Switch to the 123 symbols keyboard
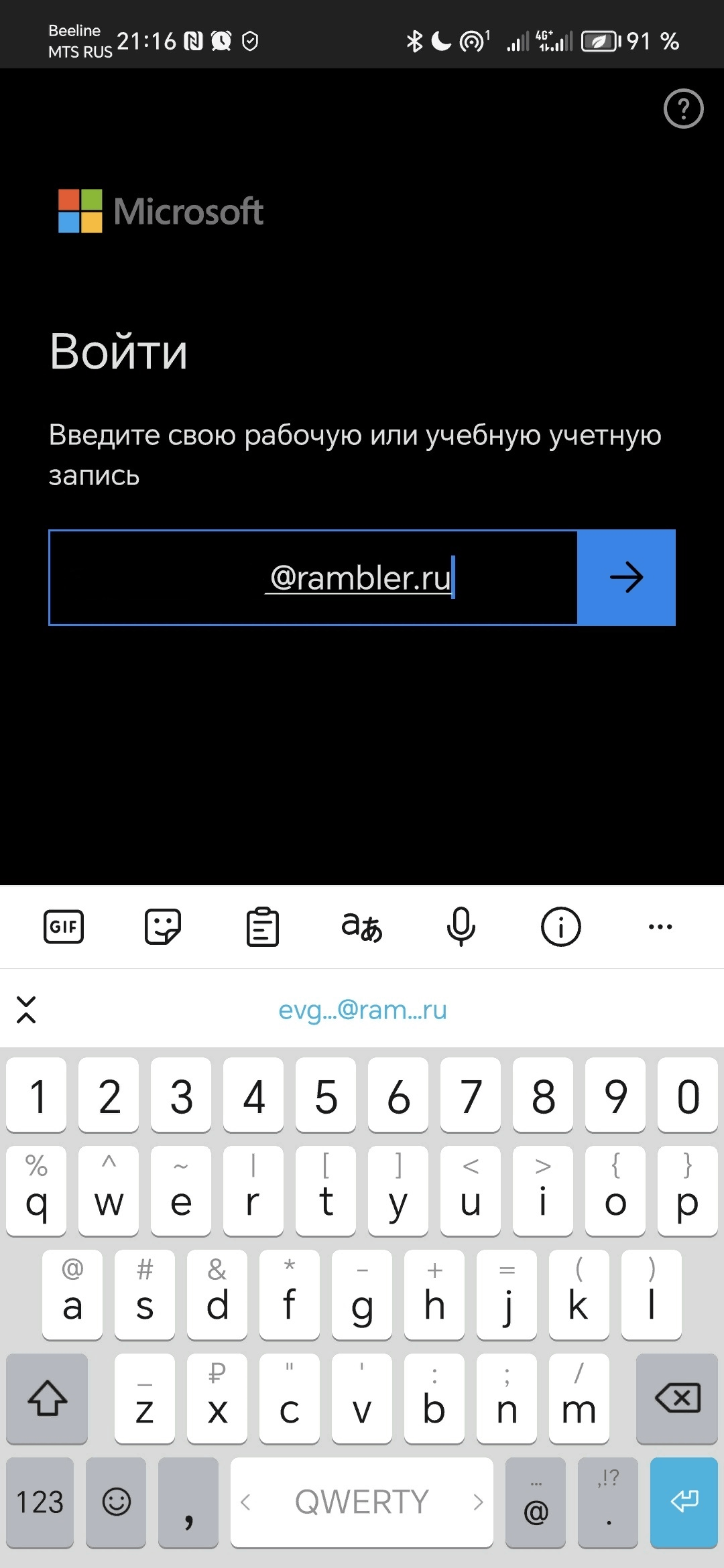 (40, 1502)
